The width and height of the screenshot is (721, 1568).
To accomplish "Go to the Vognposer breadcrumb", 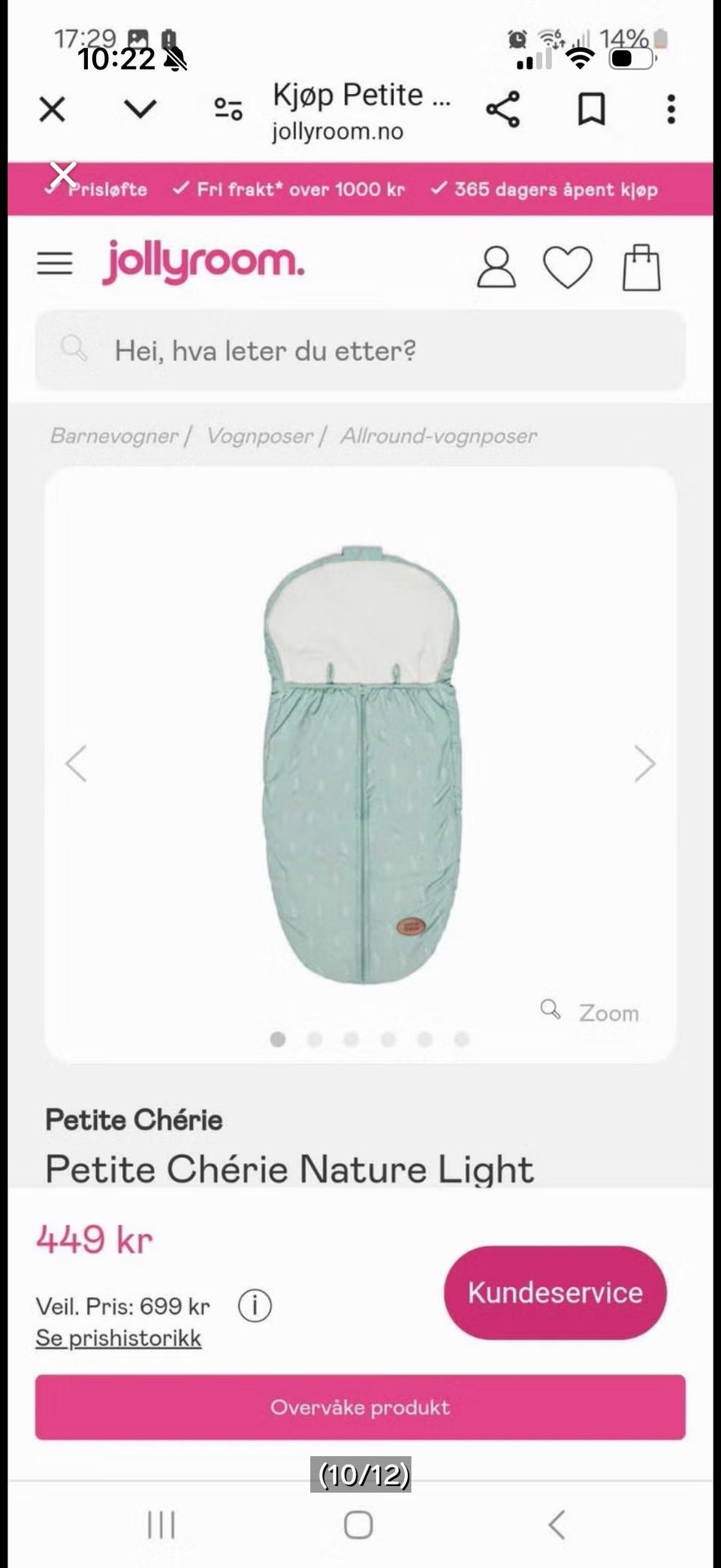I will [260, 436].
